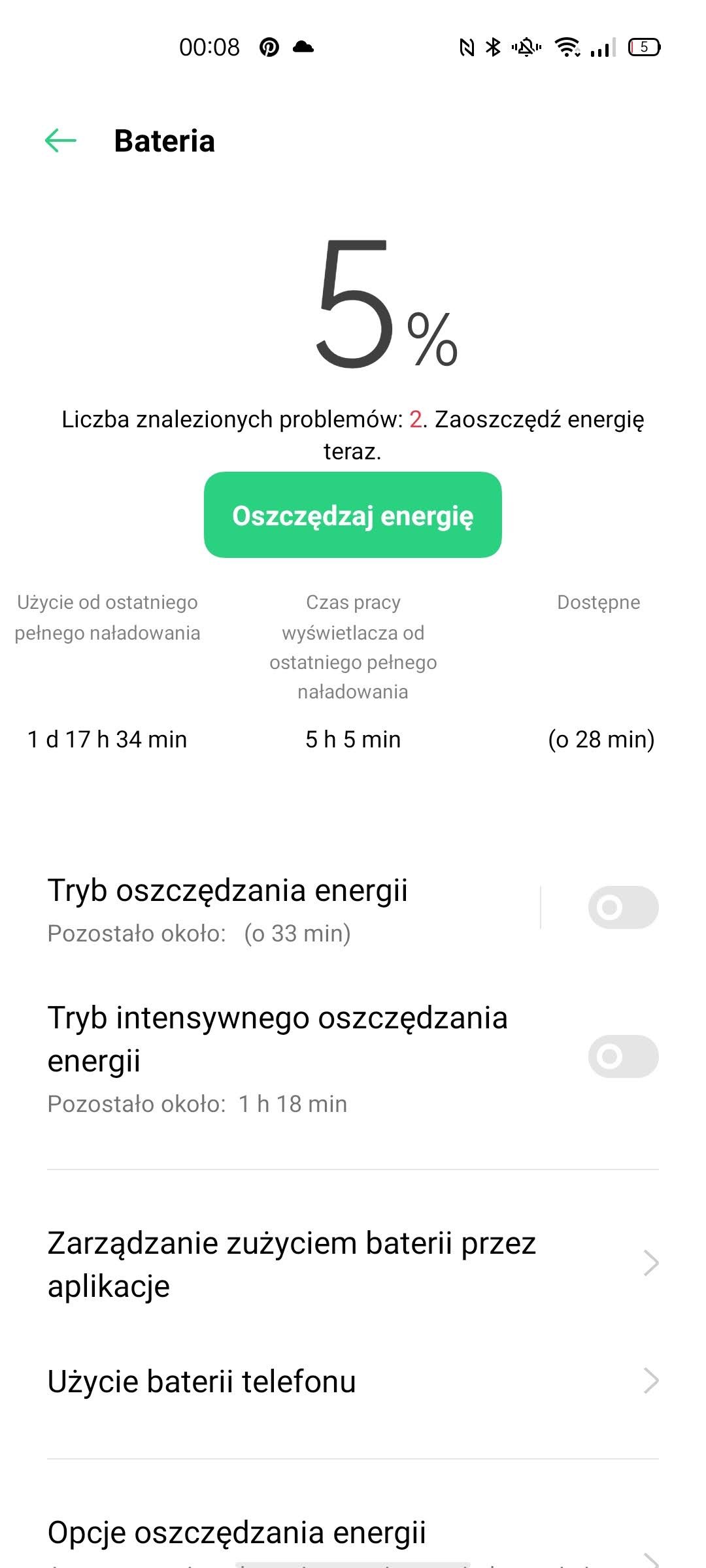The image size is (706, 1568).
Task: Open Zarządzanie zużyciem baterii przez aplikacje
Action: pos(353,1264)
